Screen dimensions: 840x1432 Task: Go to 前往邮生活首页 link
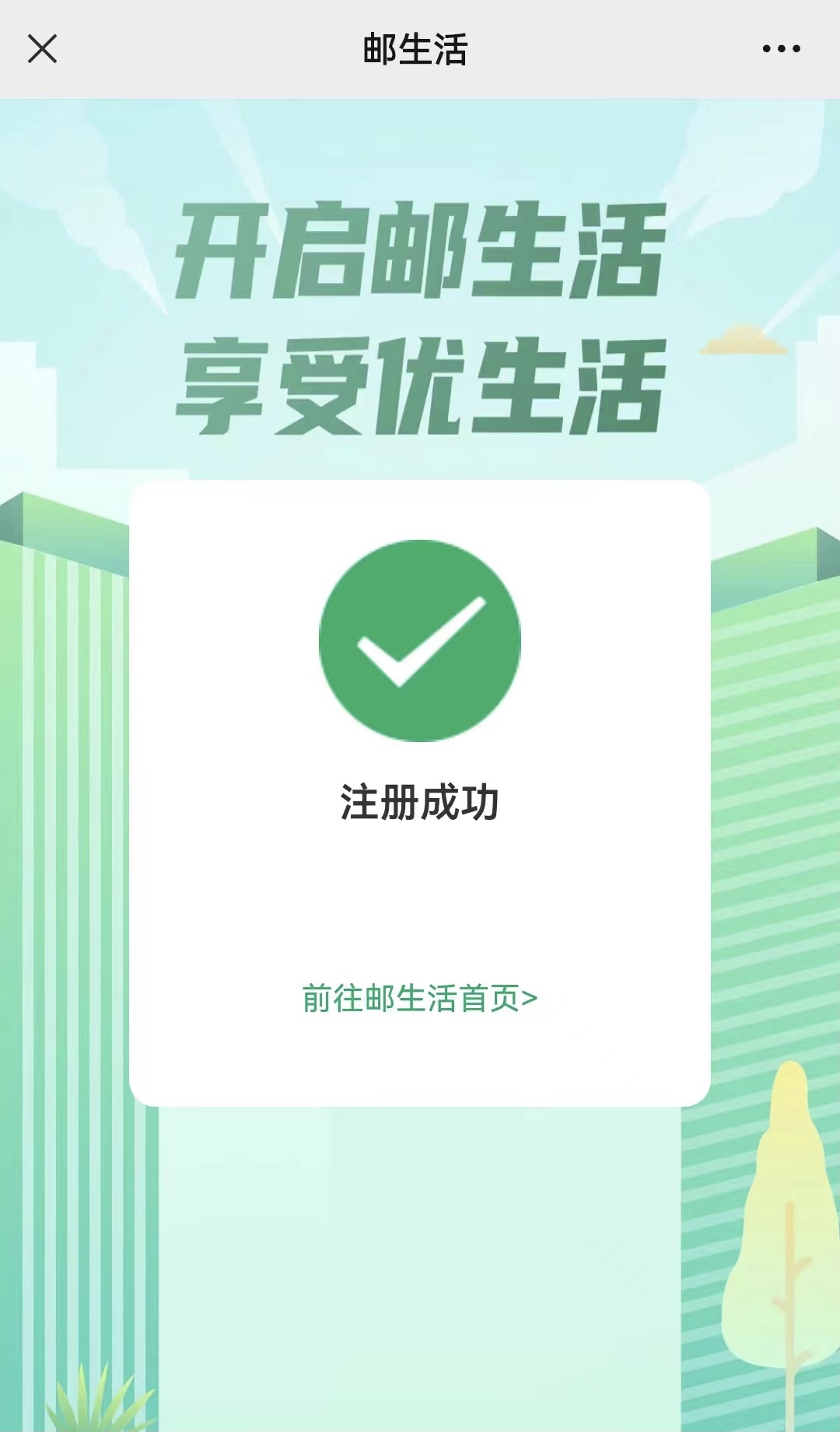pos(419,998)
